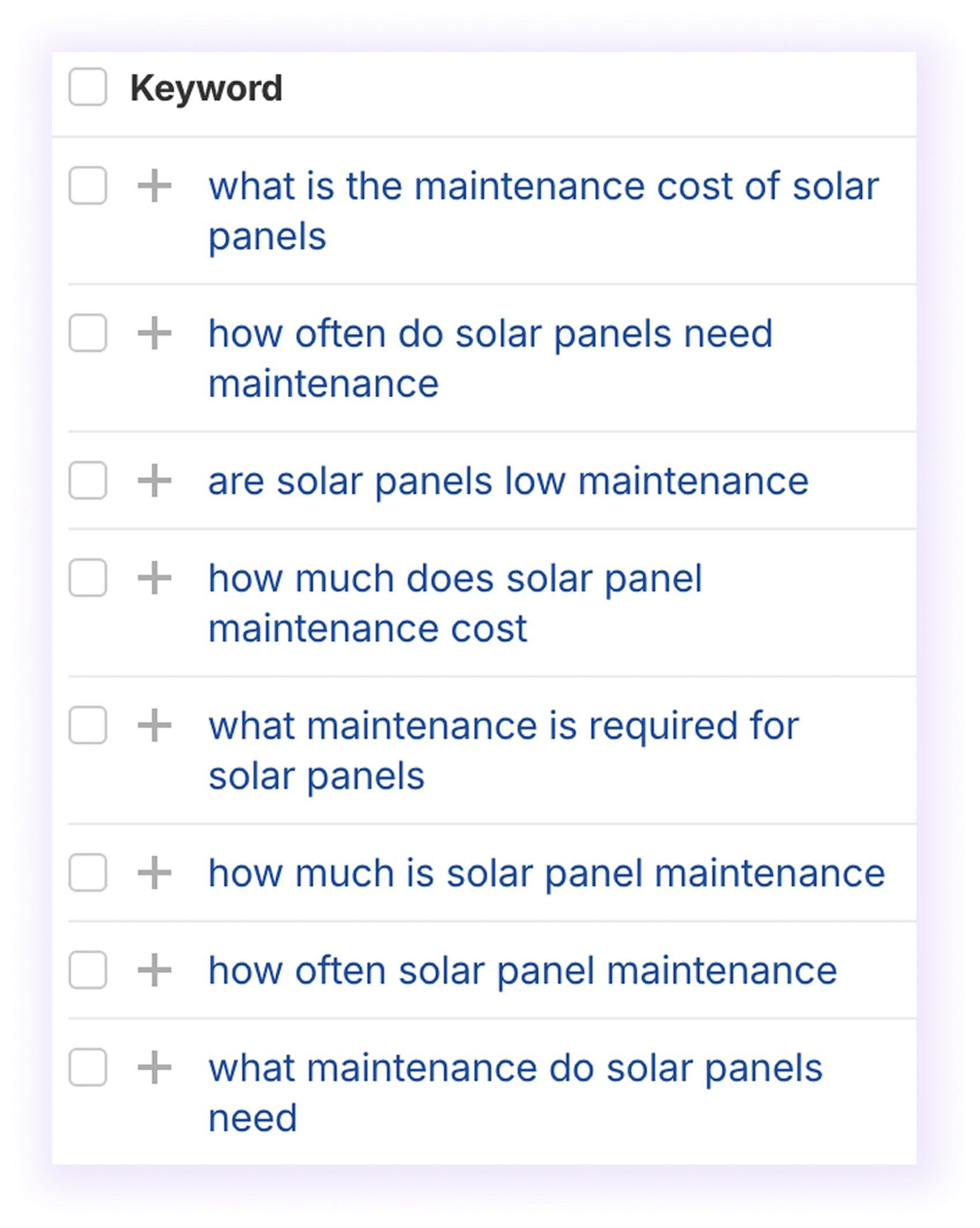
Task: Open keyword 'how often do solar panels need maintenance'
Action: click(490, 333)
